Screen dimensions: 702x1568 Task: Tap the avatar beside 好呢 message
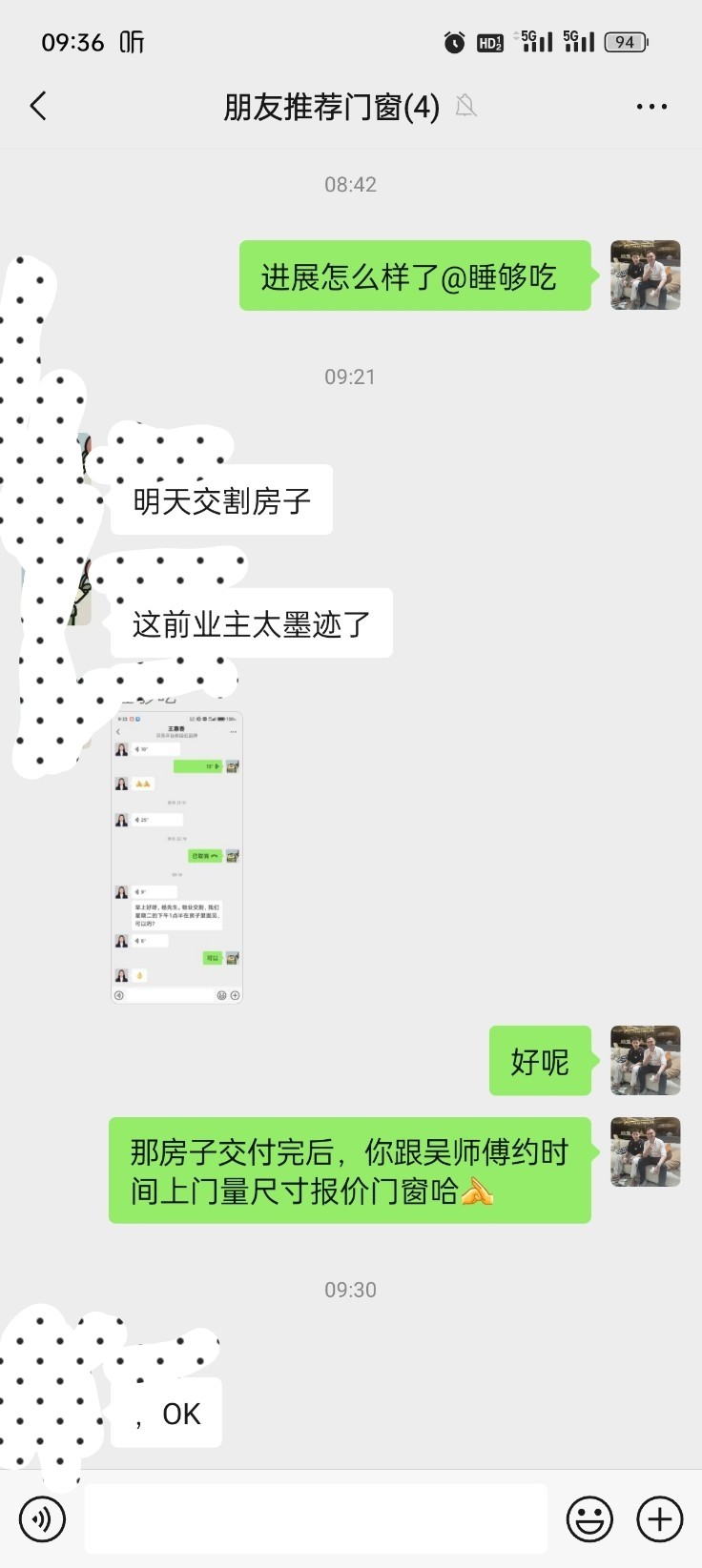[646, 1060]
